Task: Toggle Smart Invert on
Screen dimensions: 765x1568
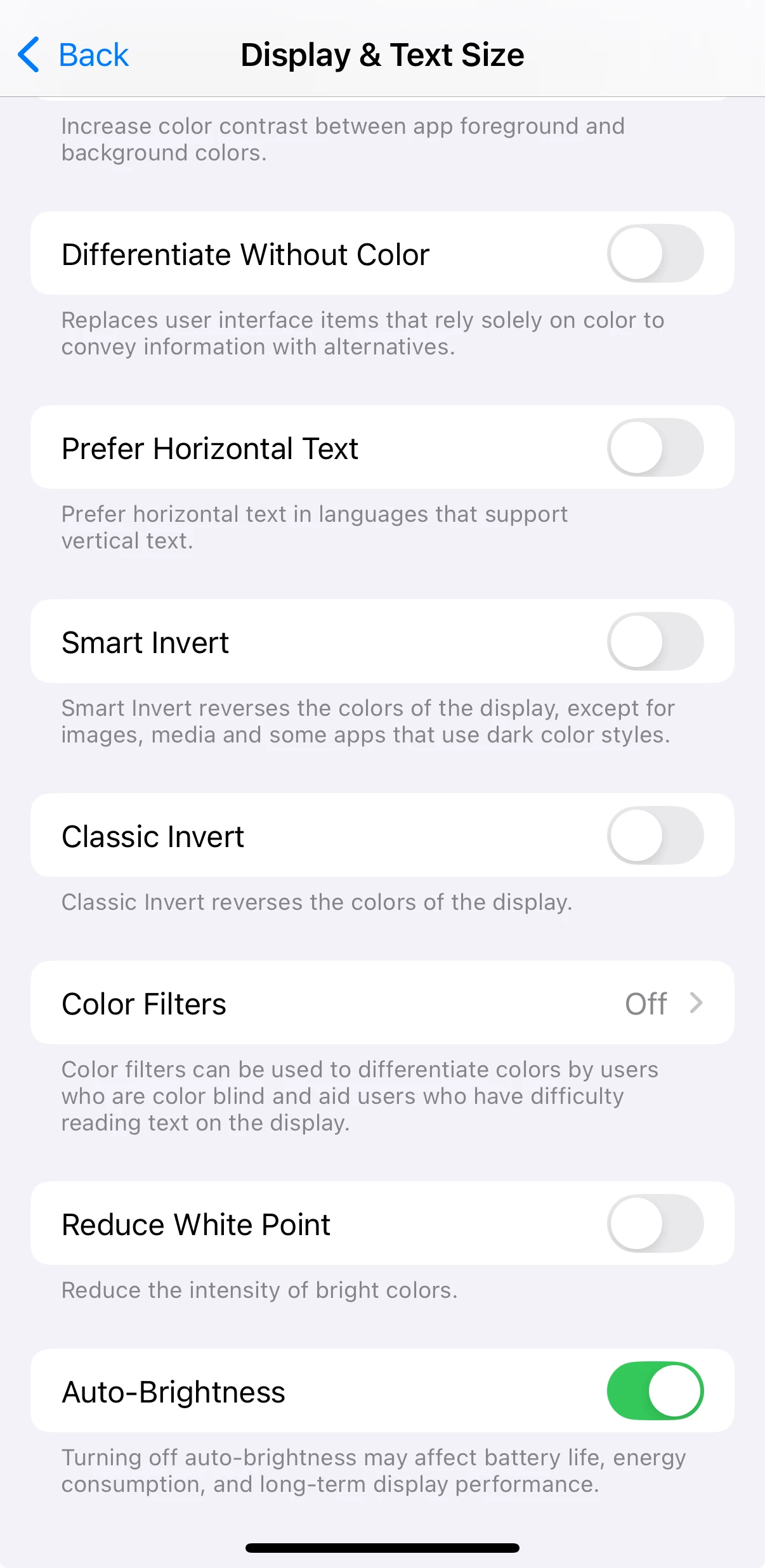Action: pos(655,642)
